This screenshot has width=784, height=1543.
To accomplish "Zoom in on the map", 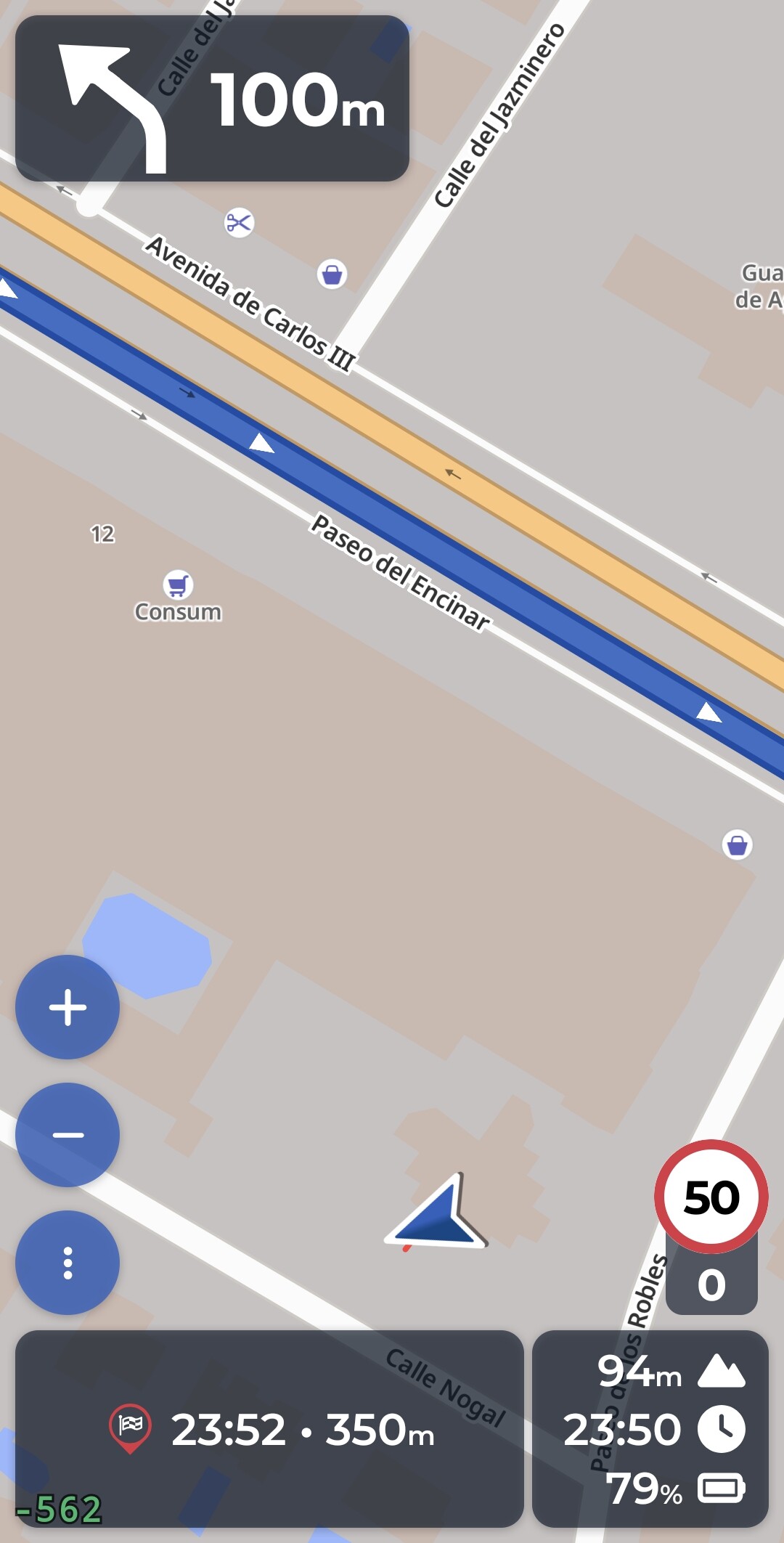I will tap(68, 1007).
